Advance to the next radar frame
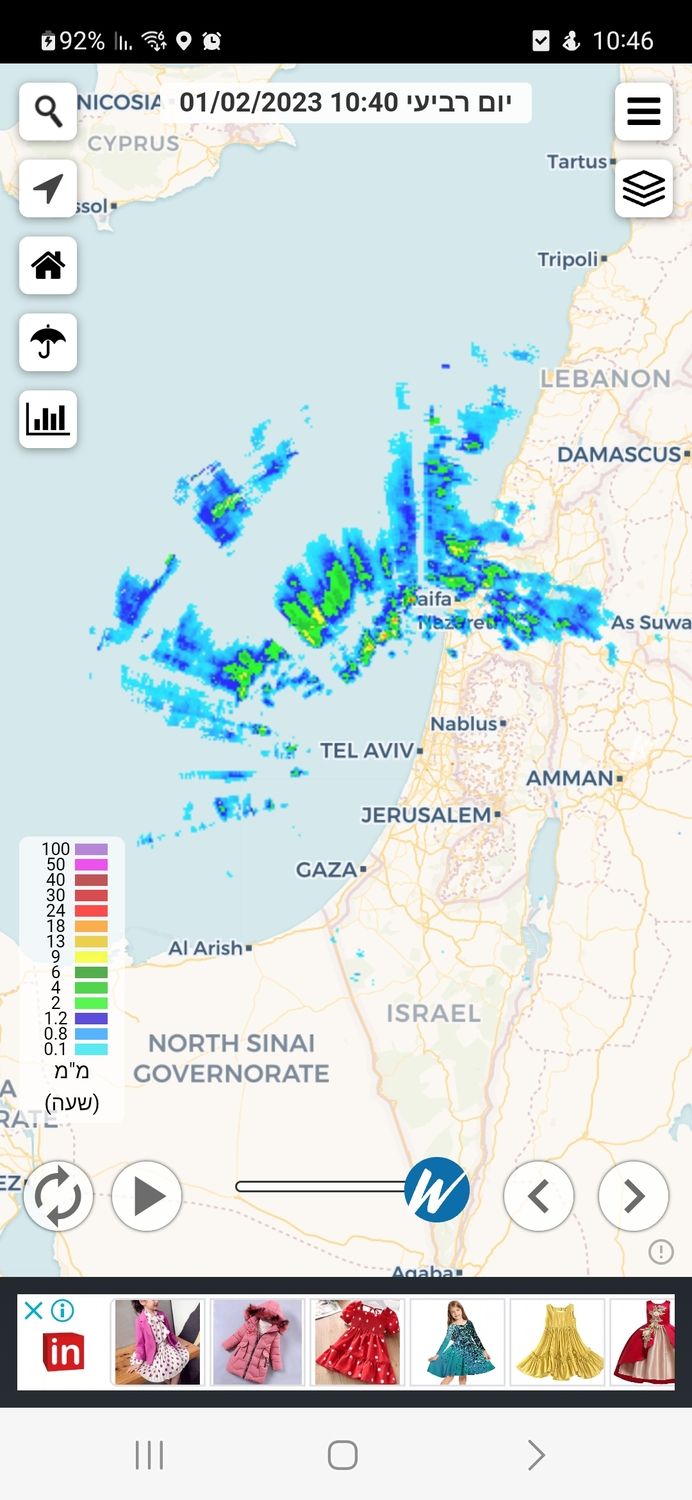The width and height of the screenshot is (692, 1500). [633, 1195]
